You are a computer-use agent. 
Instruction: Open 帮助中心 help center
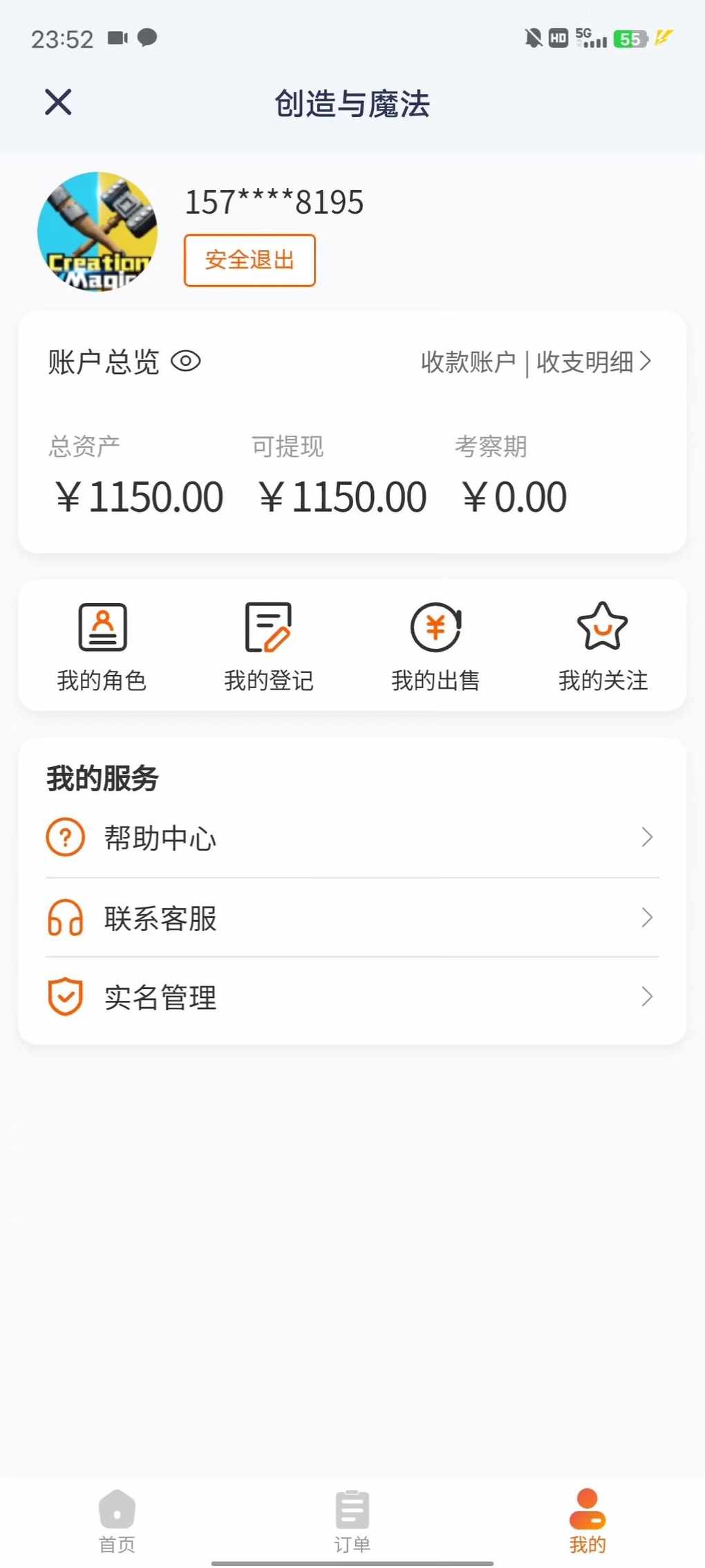[352, 838]
